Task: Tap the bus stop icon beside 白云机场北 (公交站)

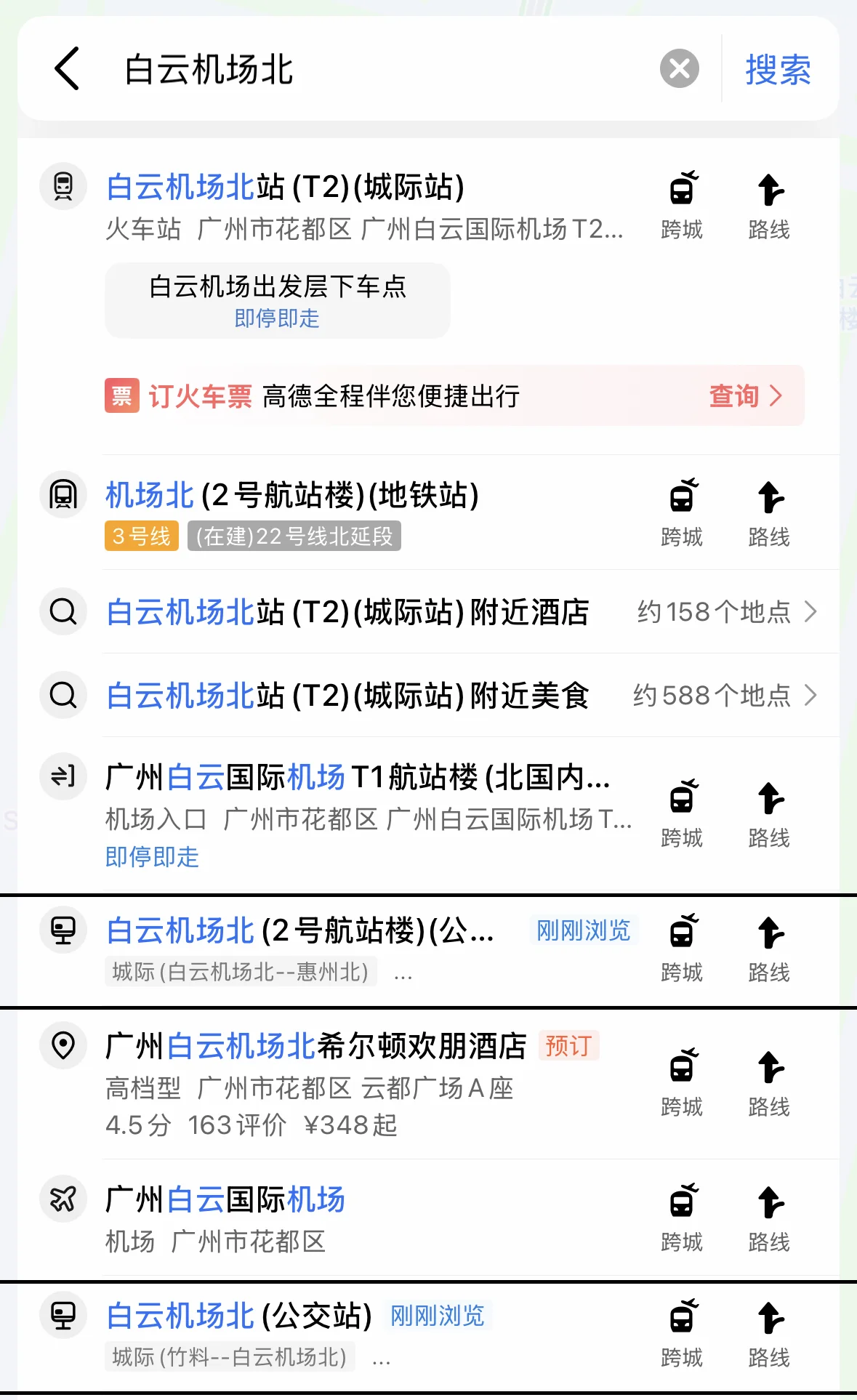Action: (63, 1316)
